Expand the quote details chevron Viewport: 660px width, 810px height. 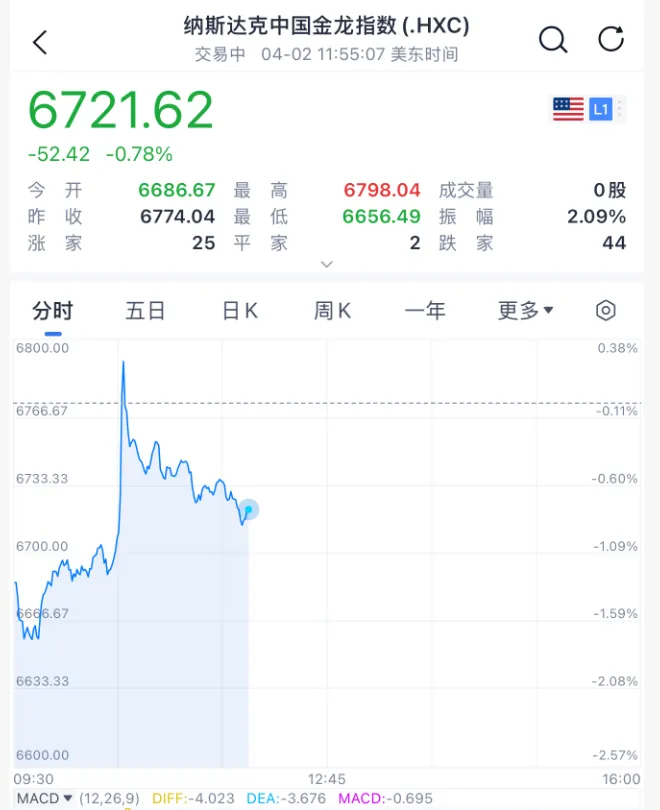[326, 264]
